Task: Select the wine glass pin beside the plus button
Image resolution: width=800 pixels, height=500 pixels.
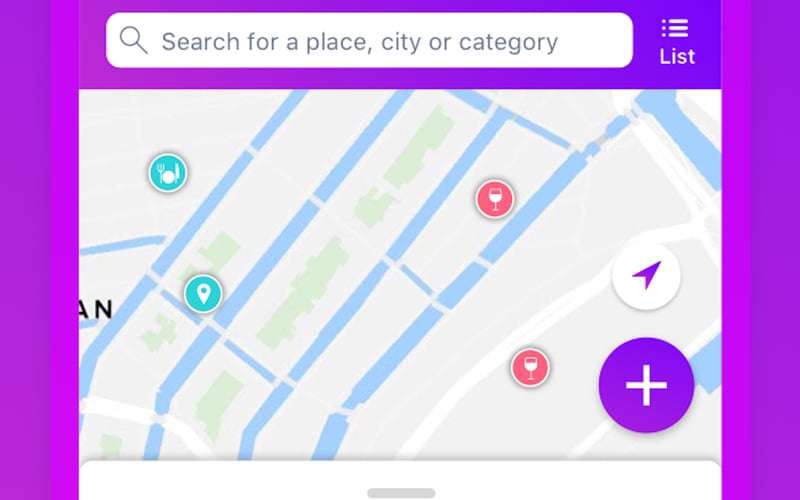Action: tap(530, 367)
